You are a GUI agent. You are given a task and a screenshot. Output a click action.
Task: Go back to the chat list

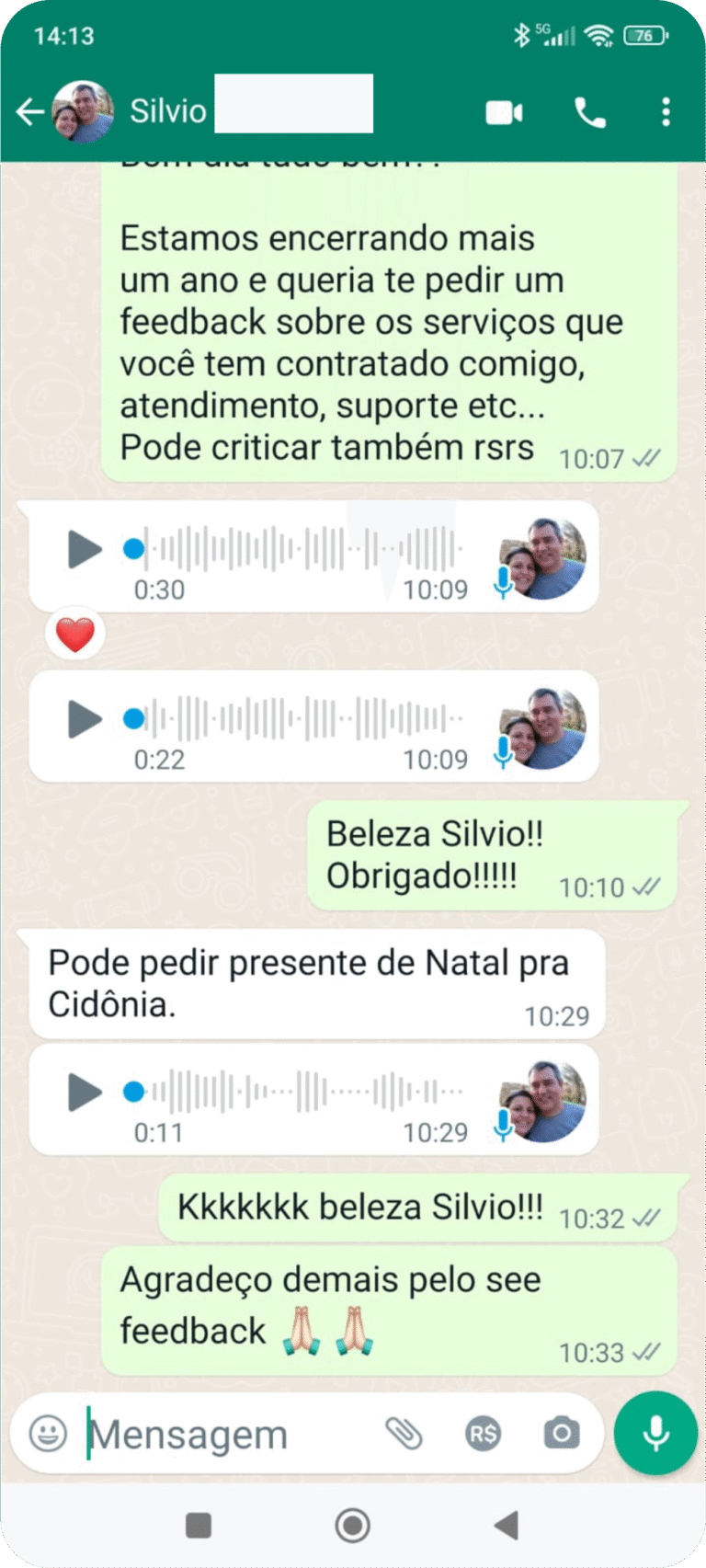[29, 112]
